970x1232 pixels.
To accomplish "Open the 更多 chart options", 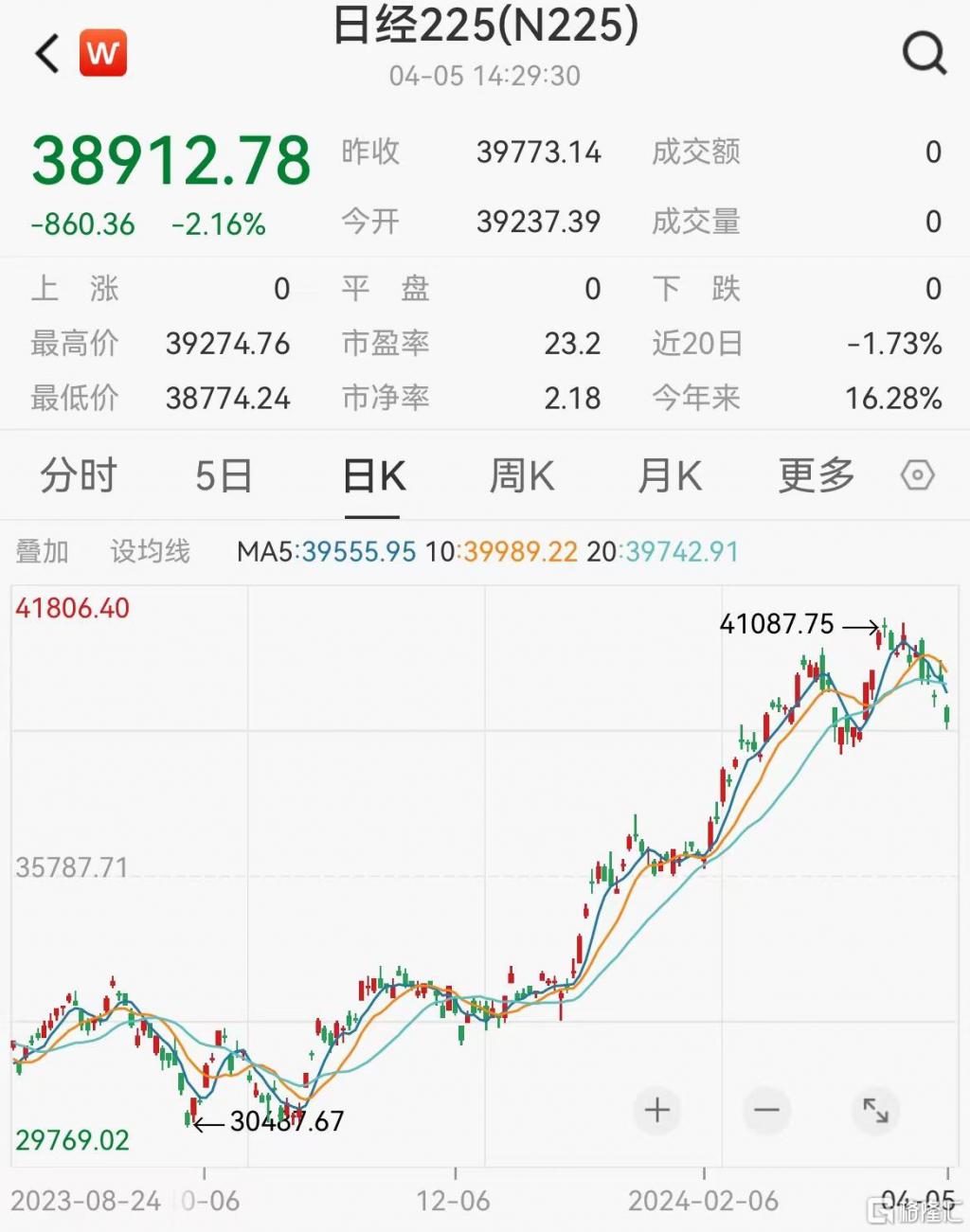I will coord(816,475).
